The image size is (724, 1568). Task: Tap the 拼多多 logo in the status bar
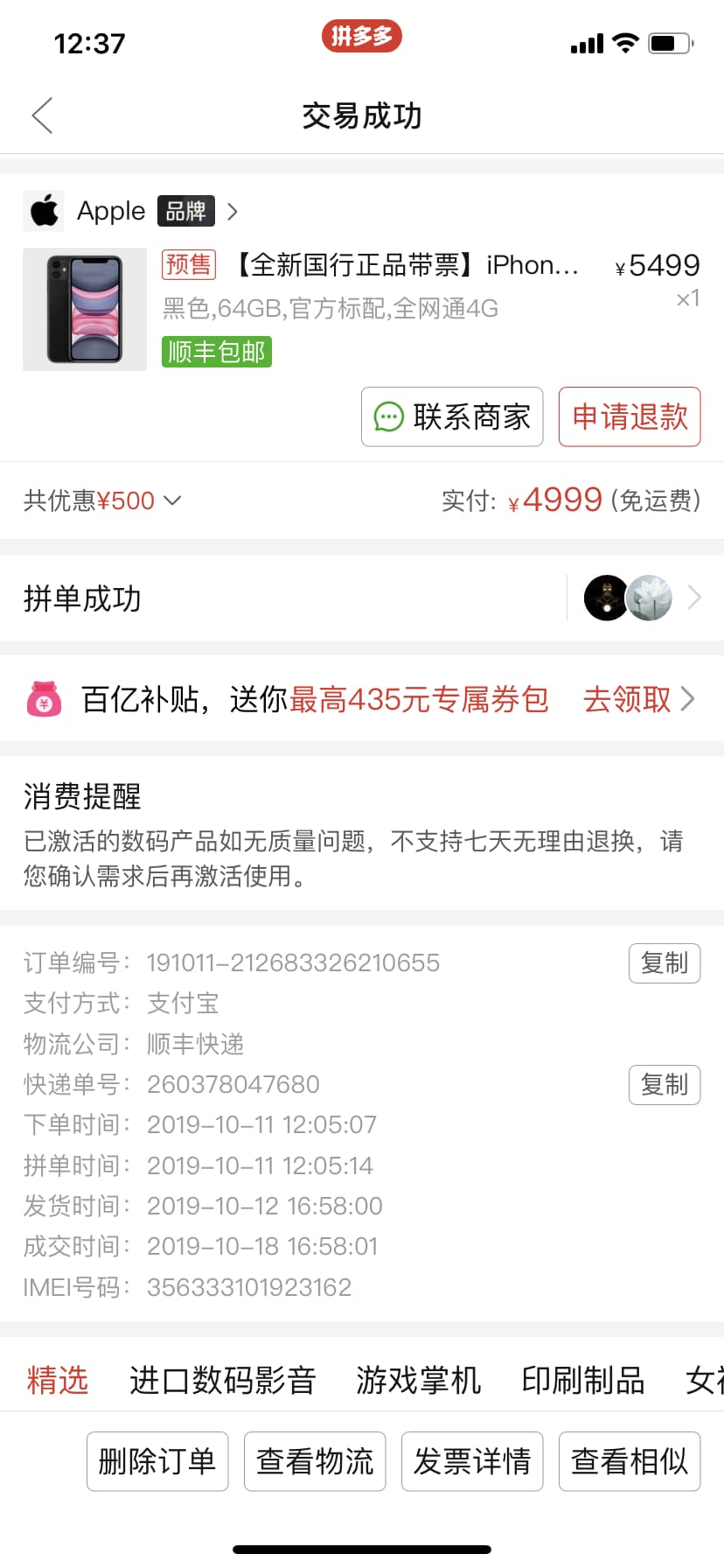click(x=362, y=38)
